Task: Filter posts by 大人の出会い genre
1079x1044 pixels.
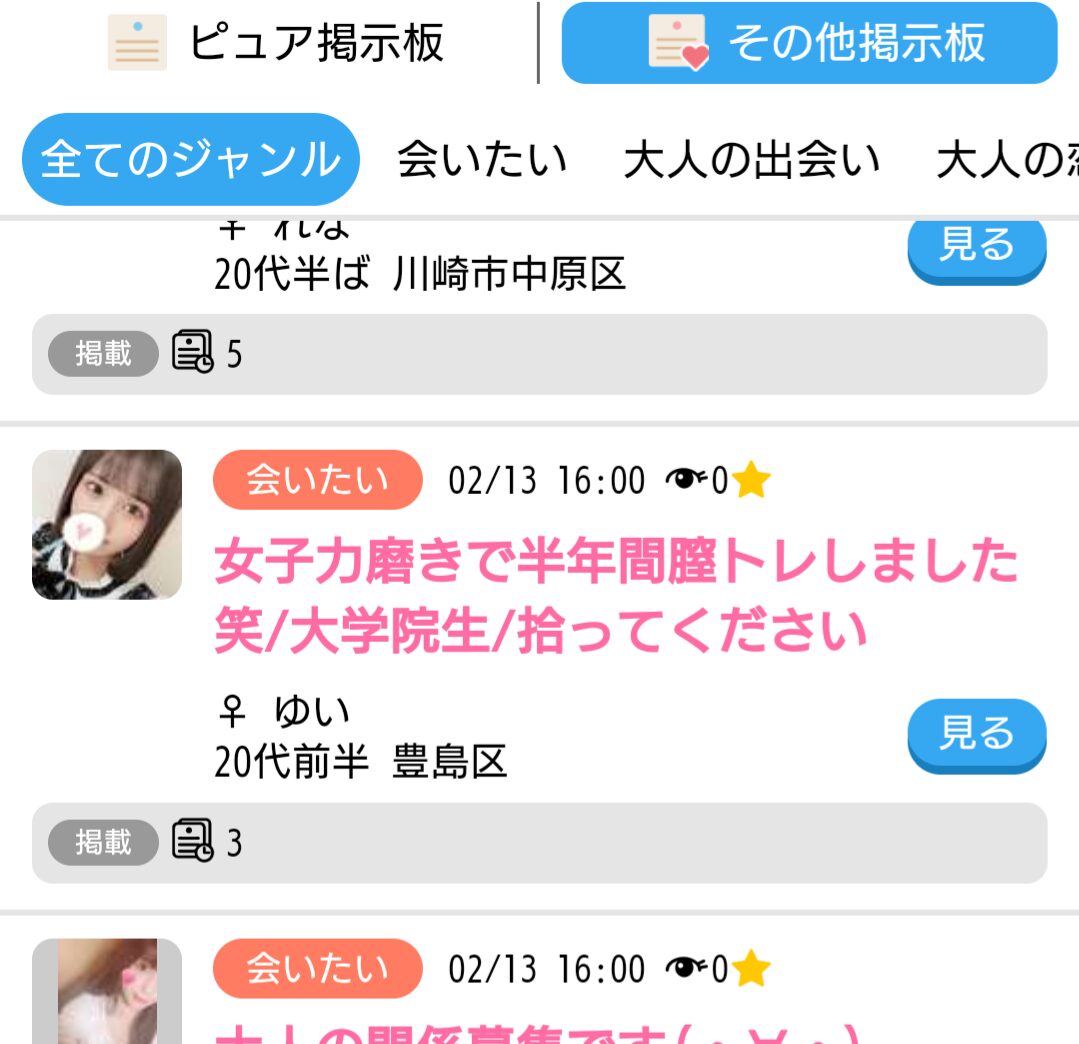Action: [751, 160]
